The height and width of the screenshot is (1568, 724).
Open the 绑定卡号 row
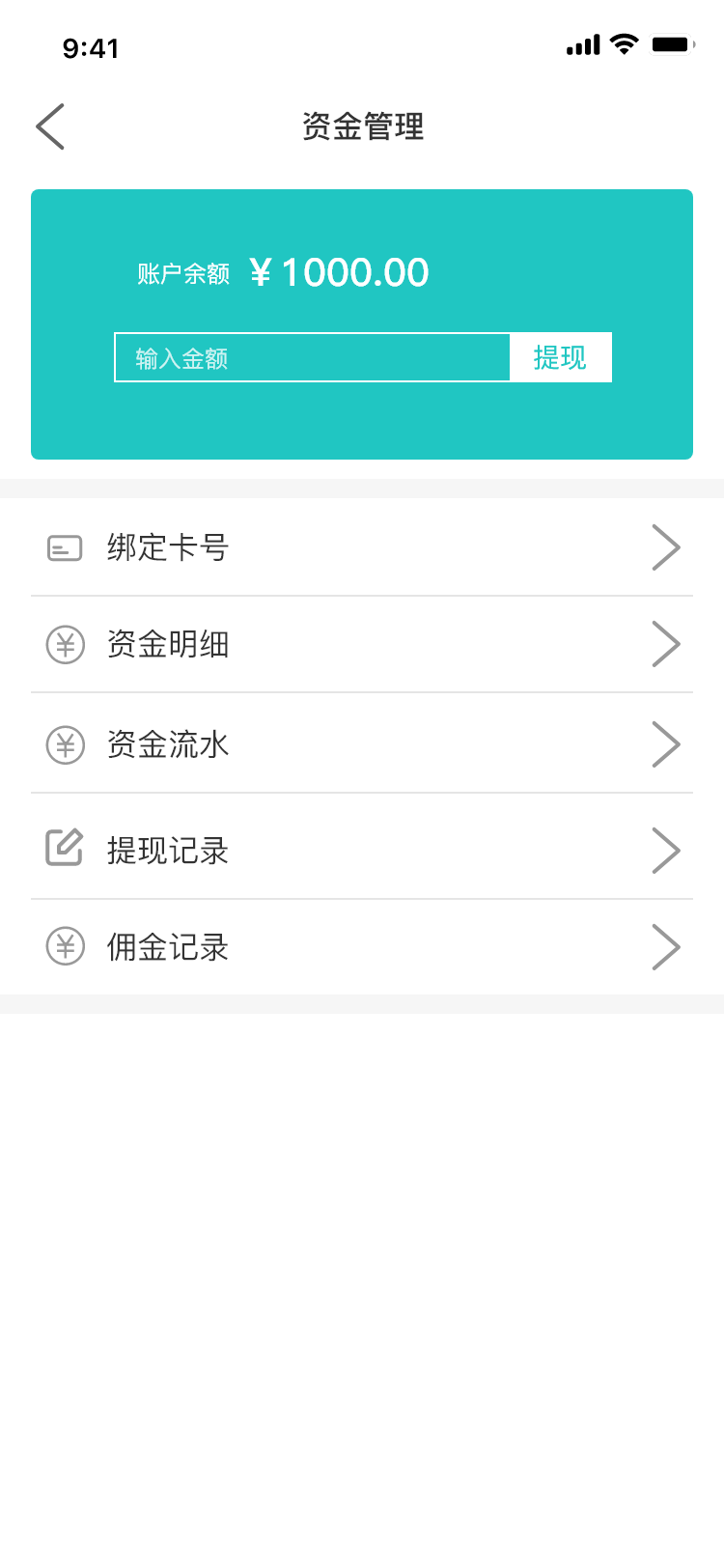point(362,547)
